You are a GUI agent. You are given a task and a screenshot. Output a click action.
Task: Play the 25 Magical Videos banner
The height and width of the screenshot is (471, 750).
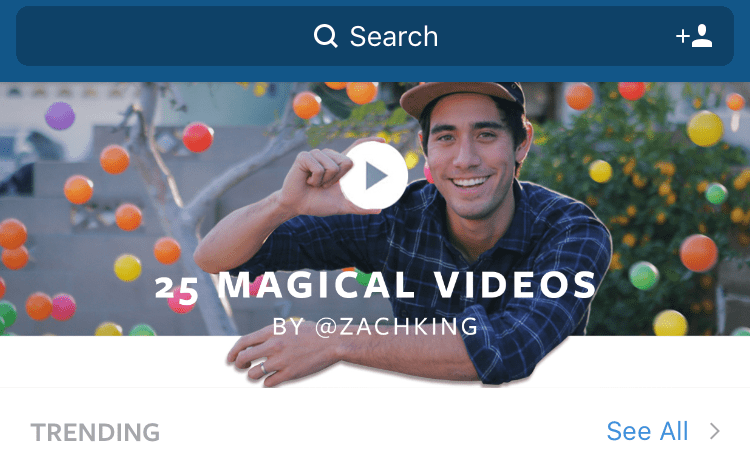click(x=373, y=175)
